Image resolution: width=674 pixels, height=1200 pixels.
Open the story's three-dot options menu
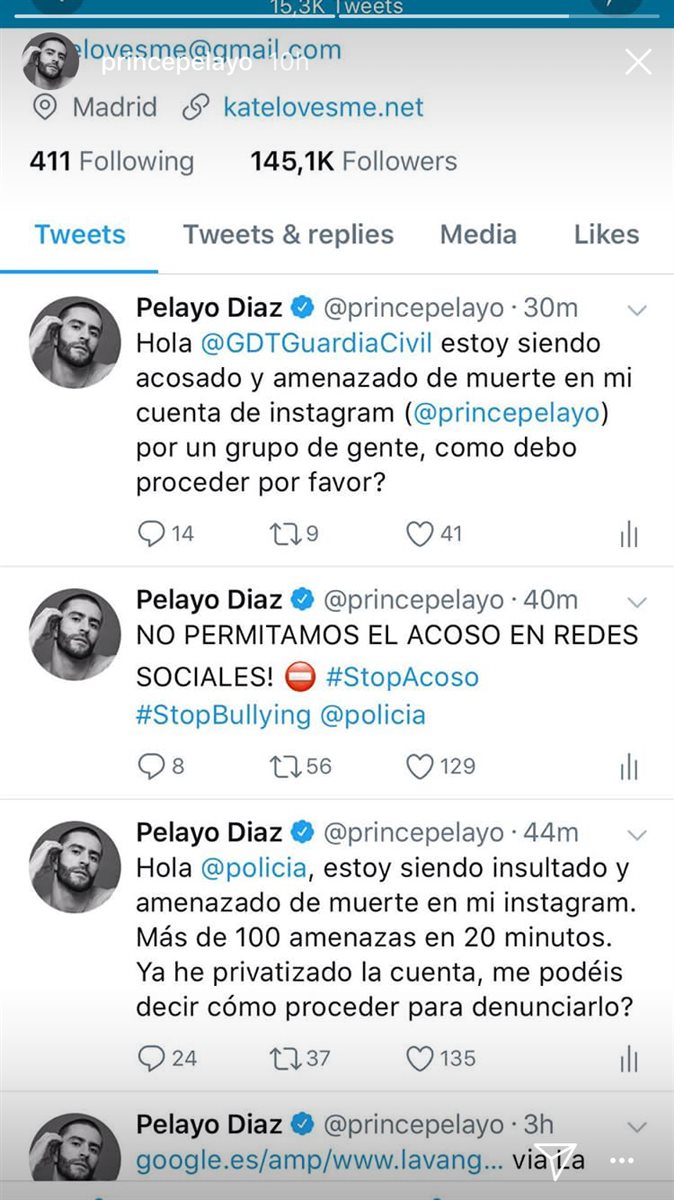(x=622, y=1162)
